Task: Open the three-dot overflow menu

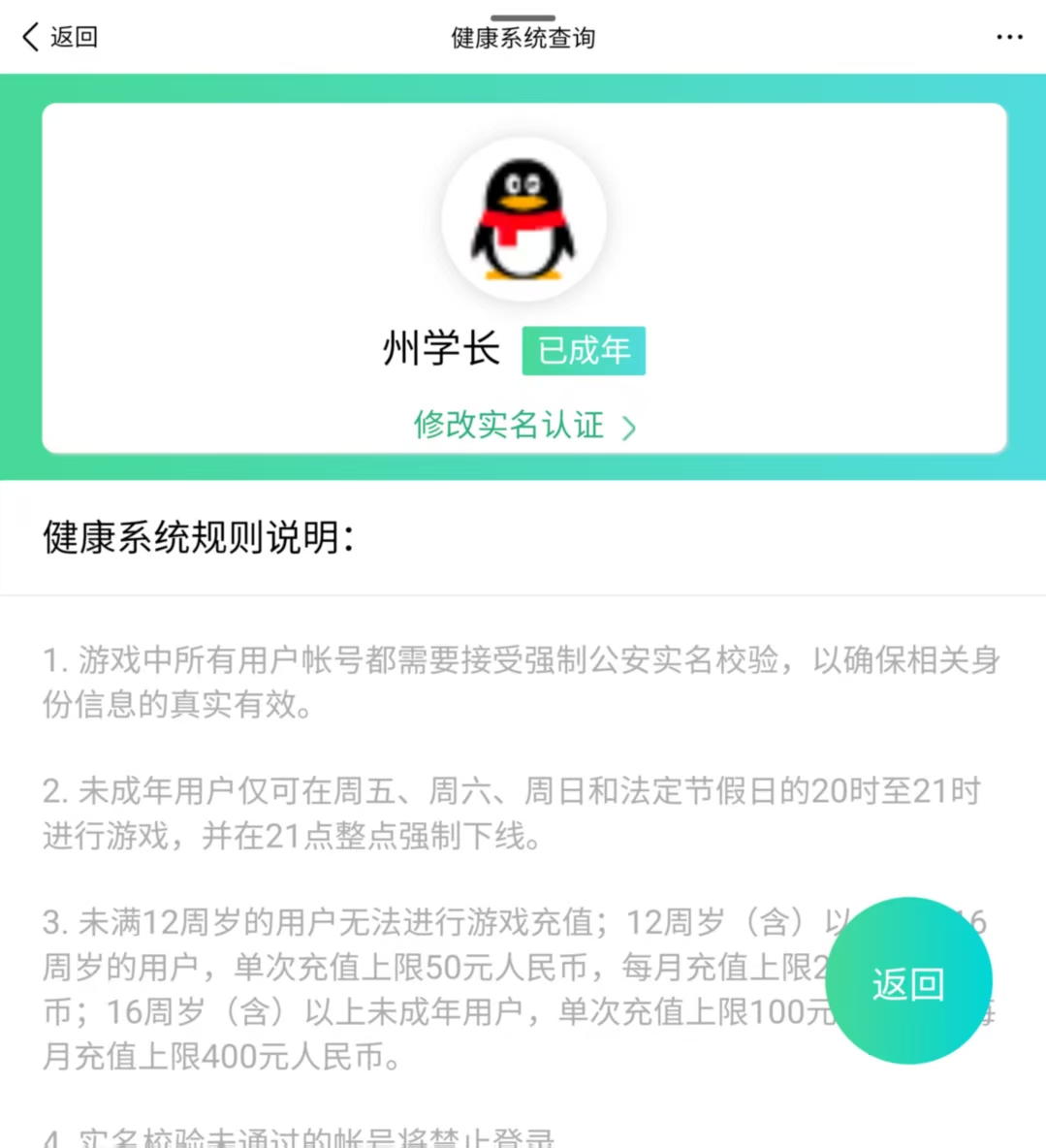Action: click(1009, 37)
